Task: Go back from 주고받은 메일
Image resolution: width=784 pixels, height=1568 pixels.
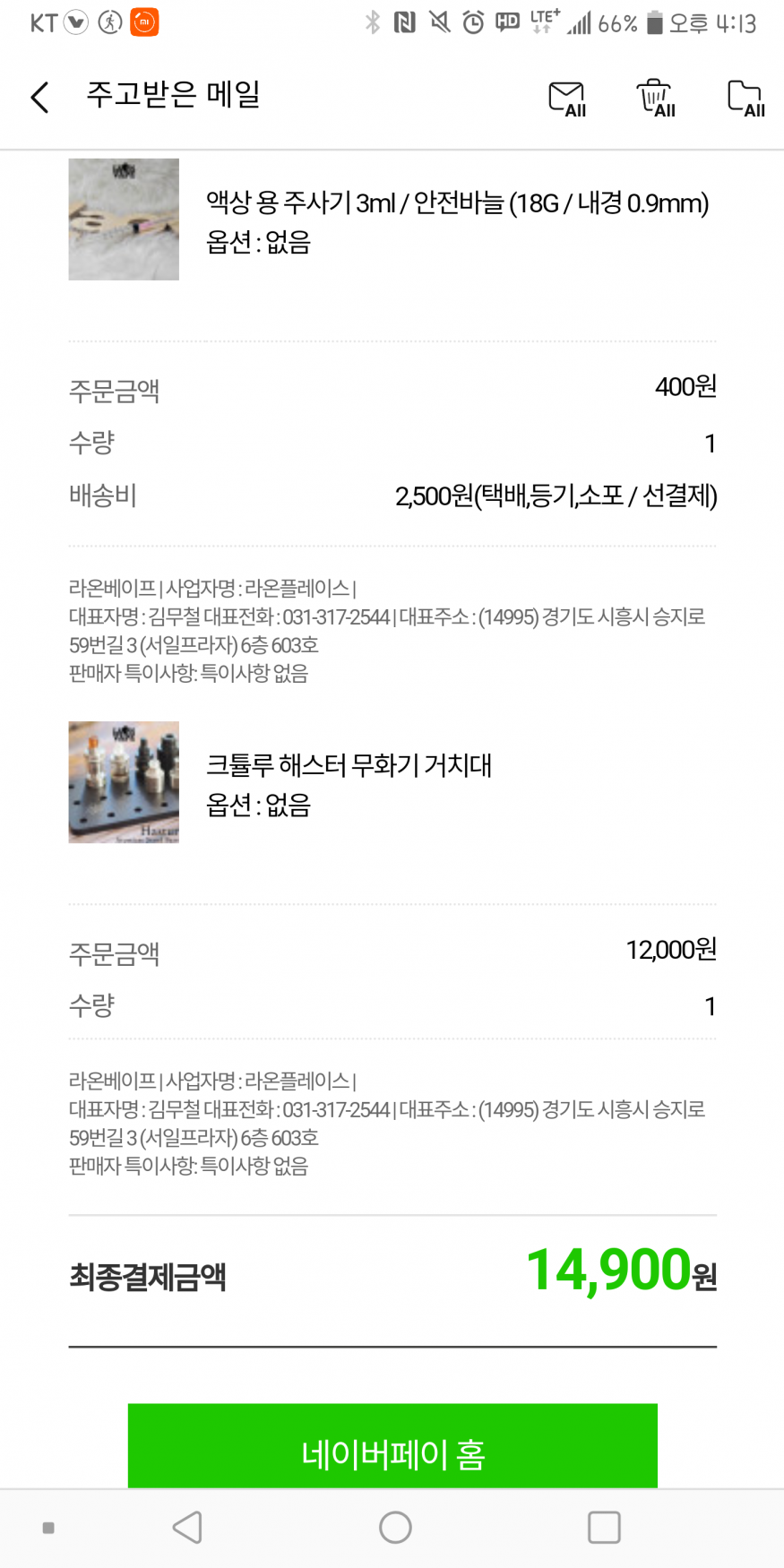Action: [39, 97]
